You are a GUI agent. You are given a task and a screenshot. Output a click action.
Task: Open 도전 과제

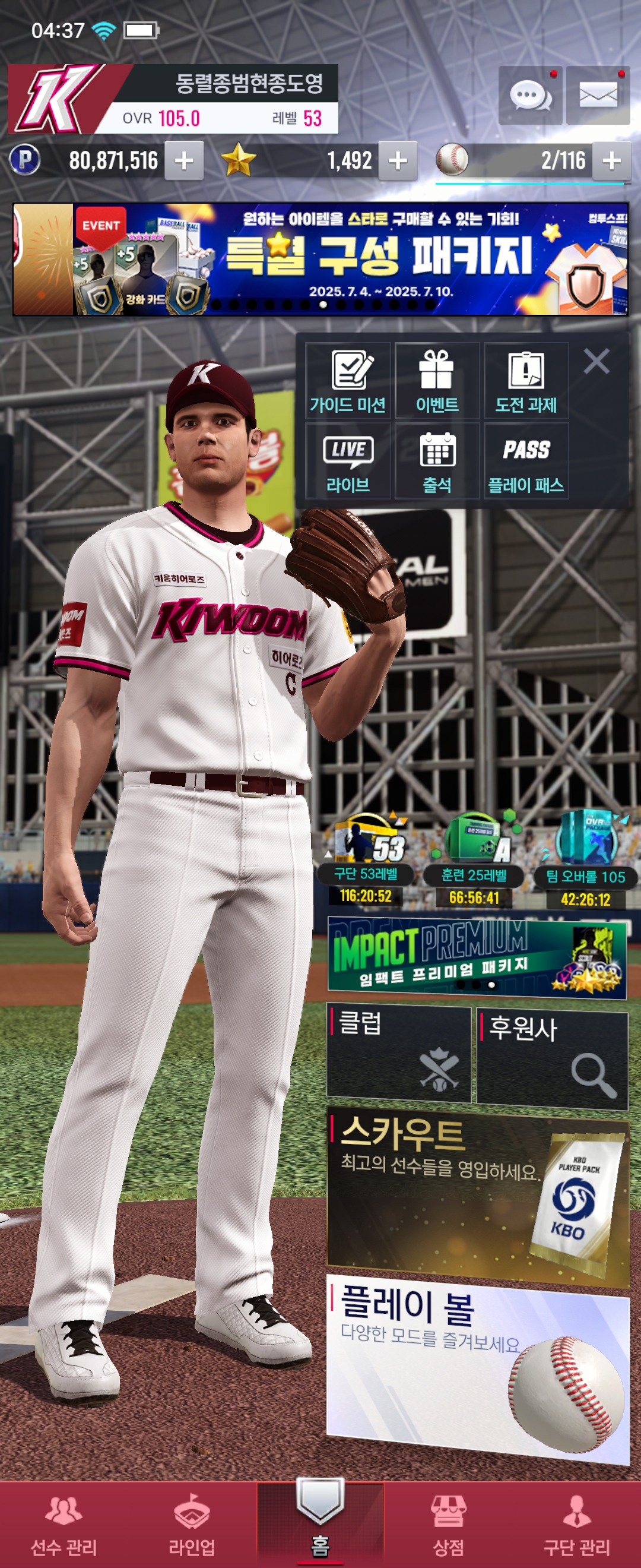526,381
